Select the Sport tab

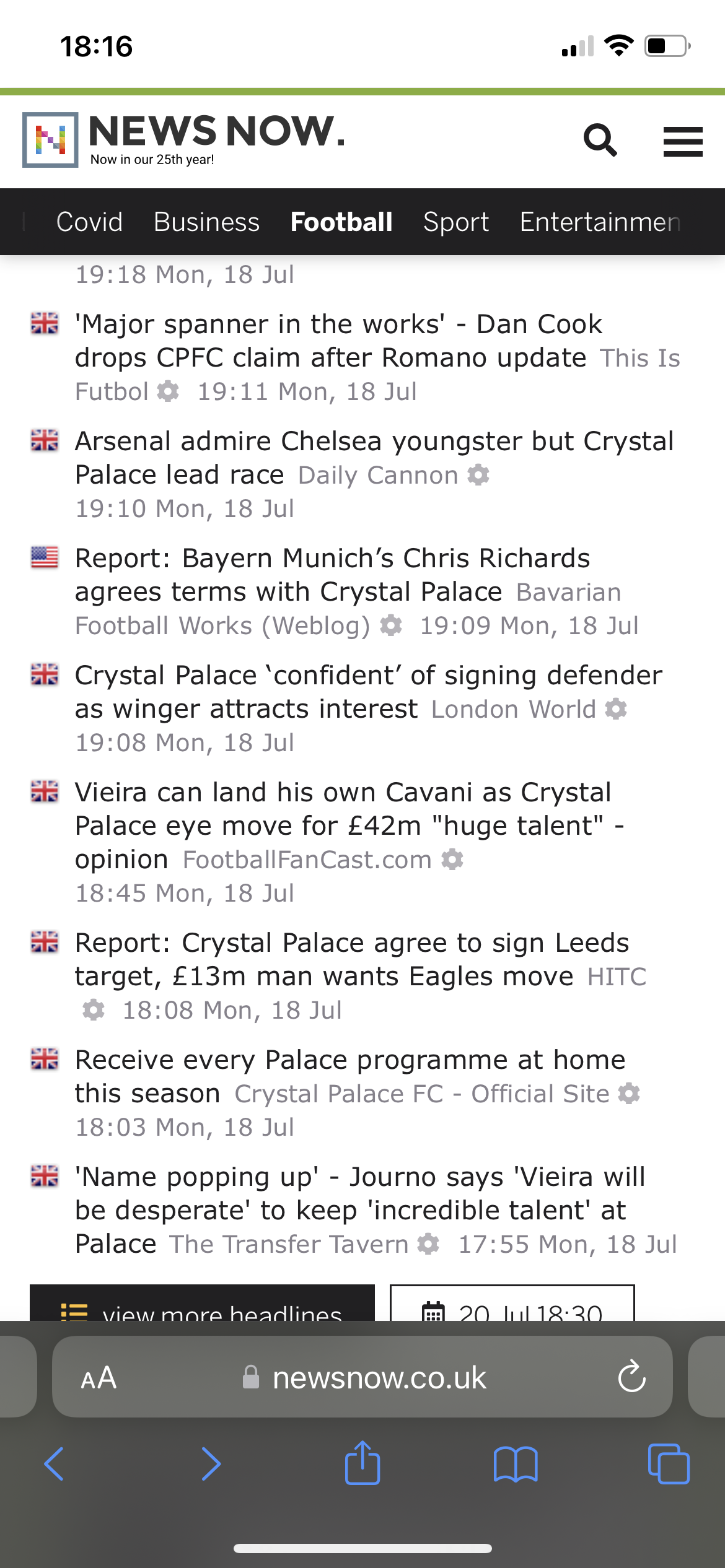point(456,222)
